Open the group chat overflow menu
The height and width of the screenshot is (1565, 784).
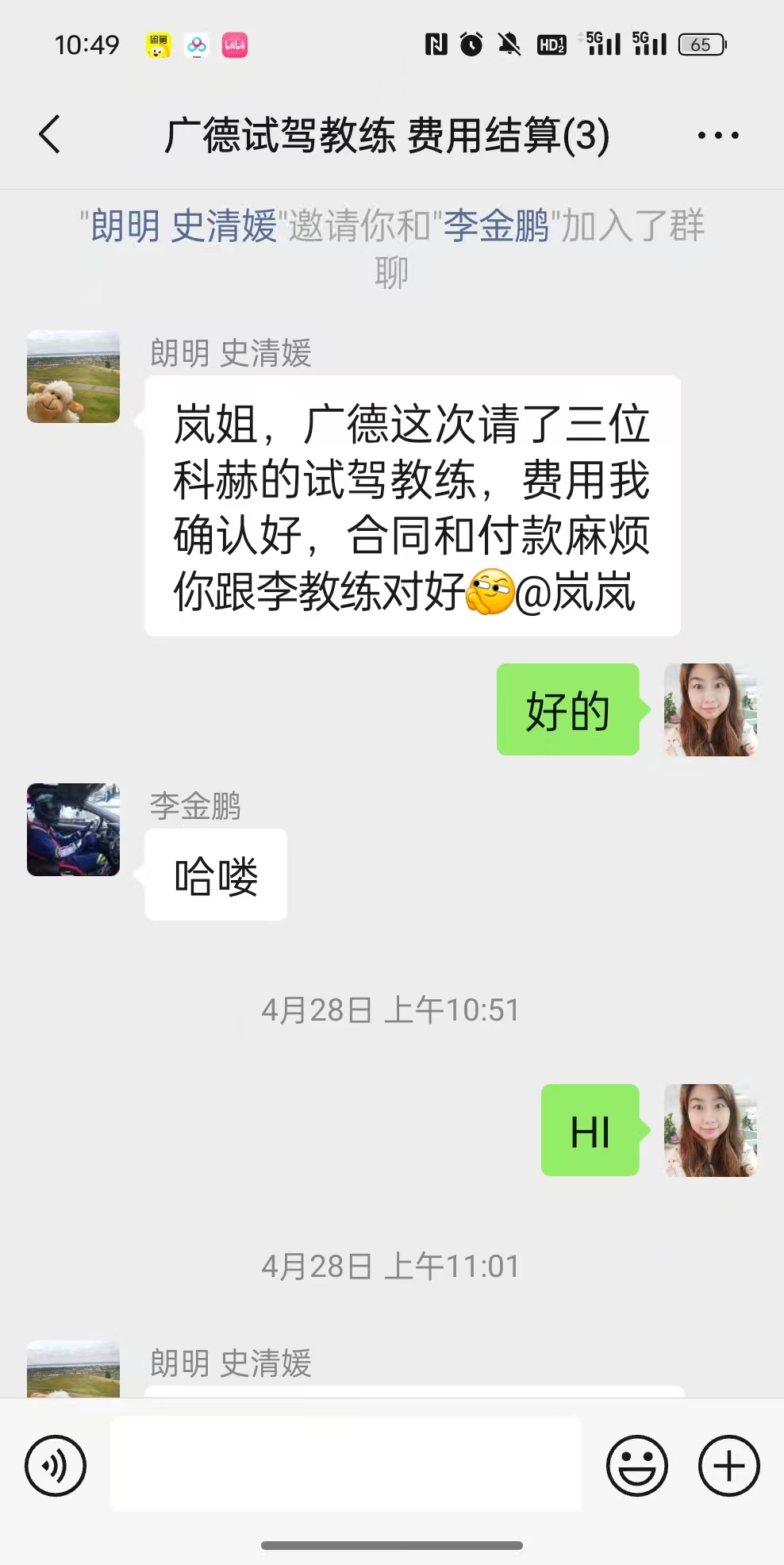718,136
